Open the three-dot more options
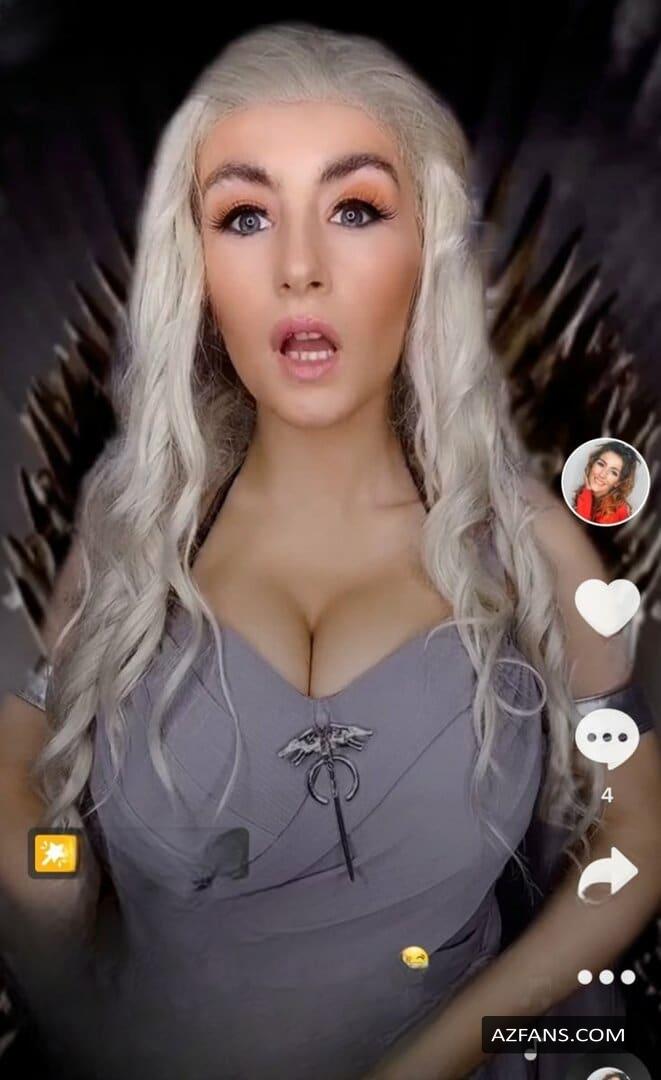This screenshot has width=661, height=1080. [607, 977]
